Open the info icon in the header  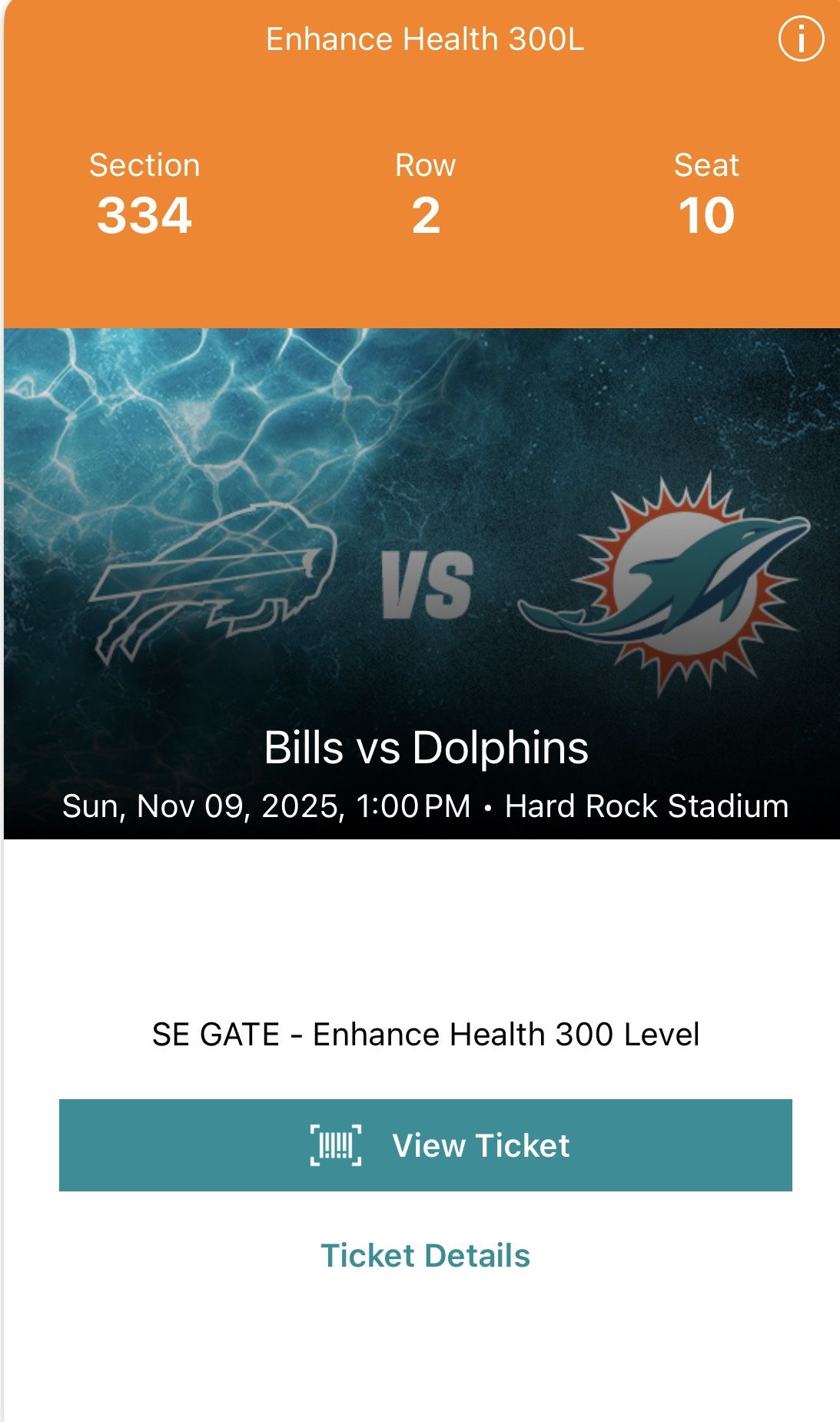[x=801, y=38]
